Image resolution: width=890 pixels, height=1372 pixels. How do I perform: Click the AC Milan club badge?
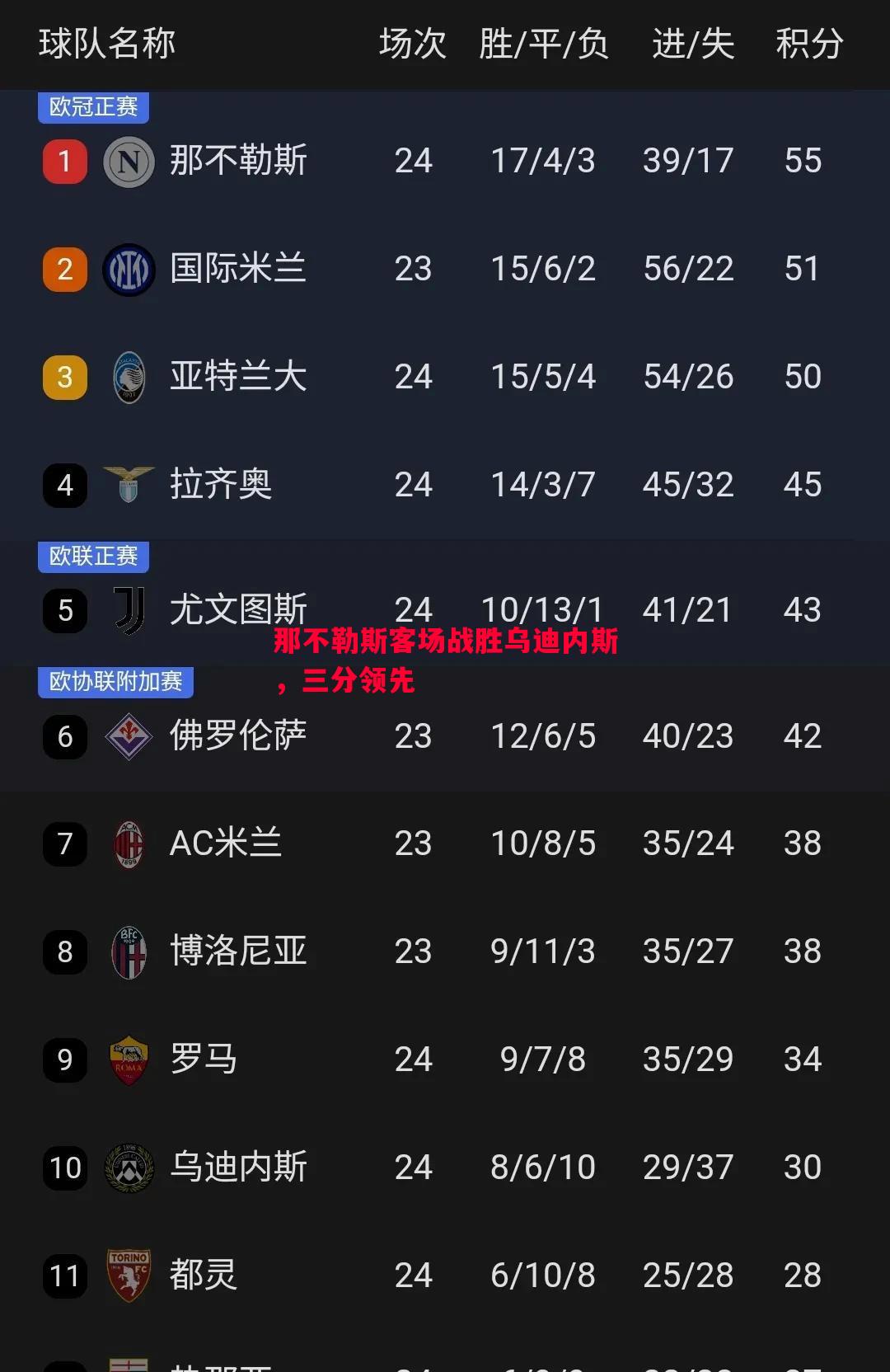coord(129,843)
